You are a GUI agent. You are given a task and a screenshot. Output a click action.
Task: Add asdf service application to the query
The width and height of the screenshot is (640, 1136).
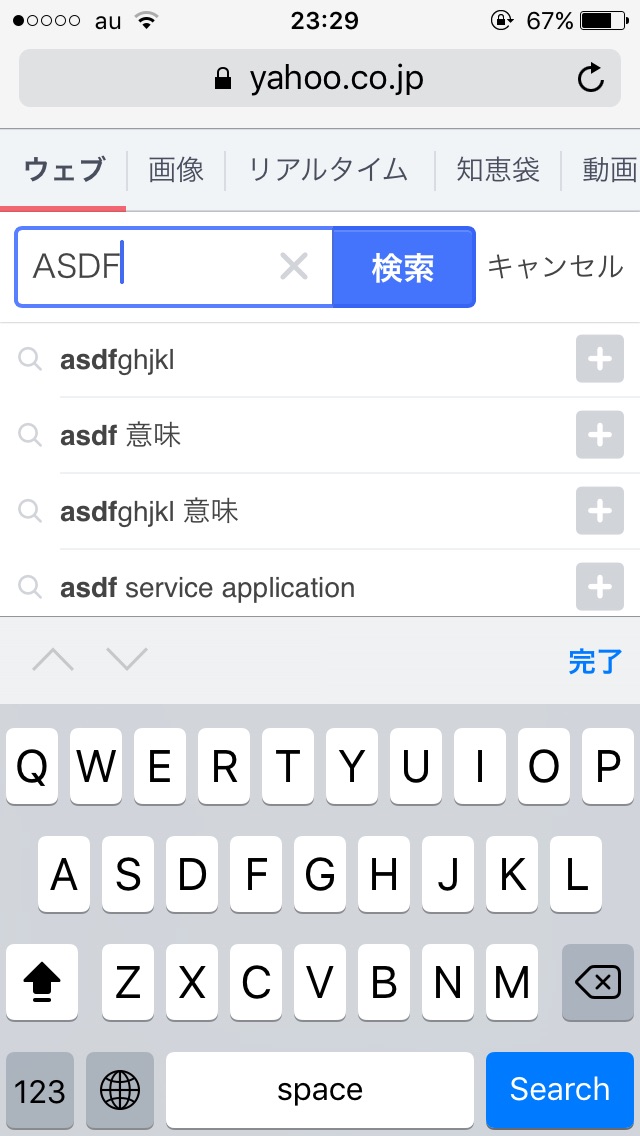point(599,587)
